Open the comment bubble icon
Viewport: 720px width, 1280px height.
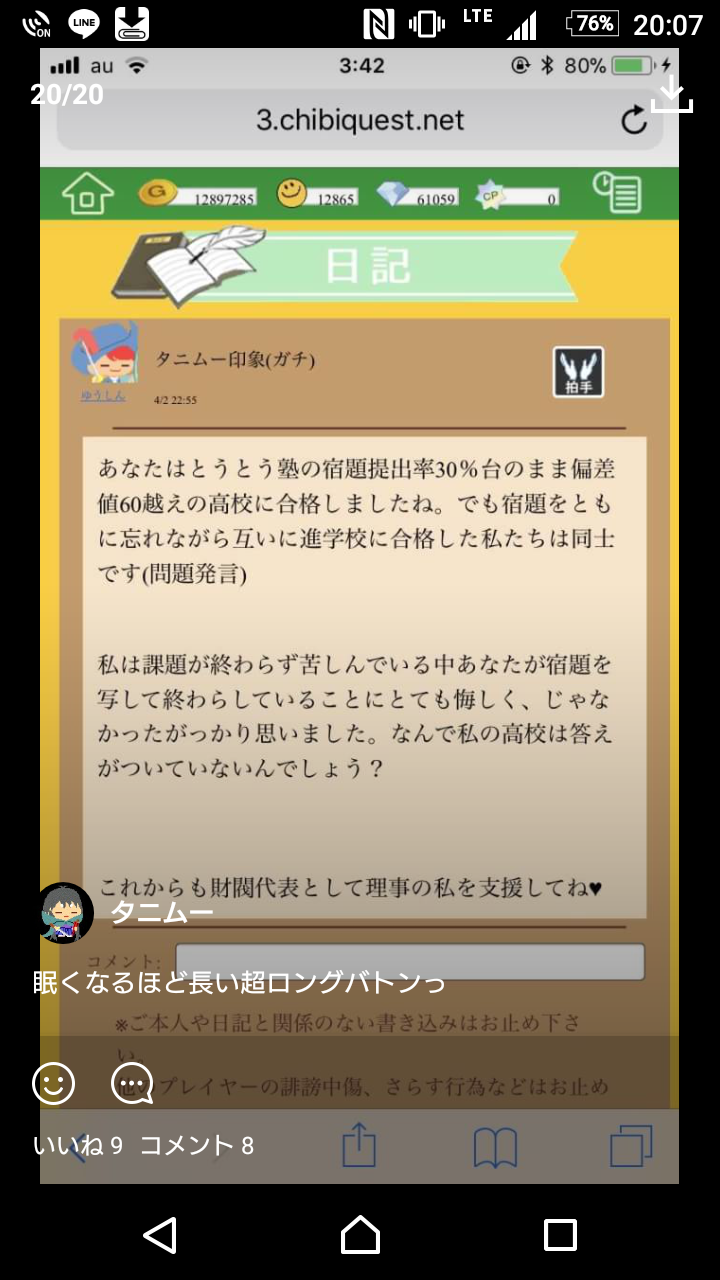[x=132, y=1083]
